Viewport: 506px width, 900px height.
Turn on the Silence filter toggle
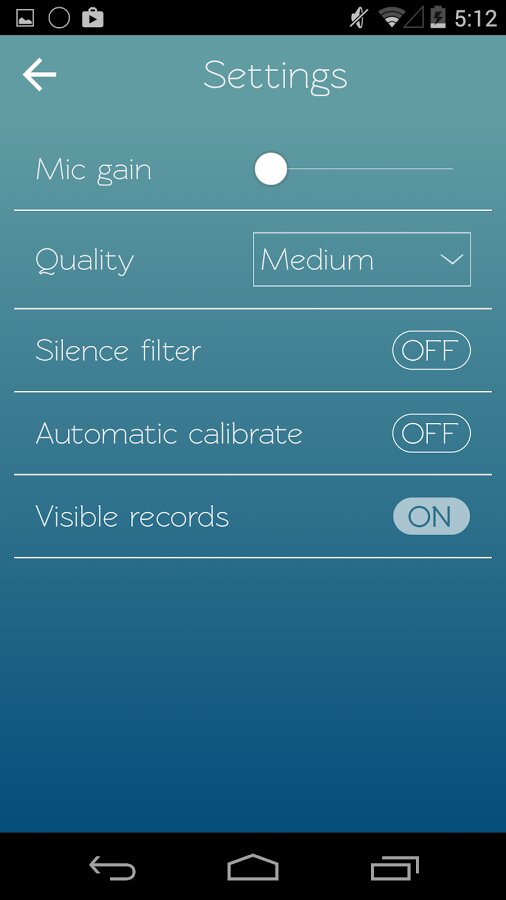coord(431,350)
